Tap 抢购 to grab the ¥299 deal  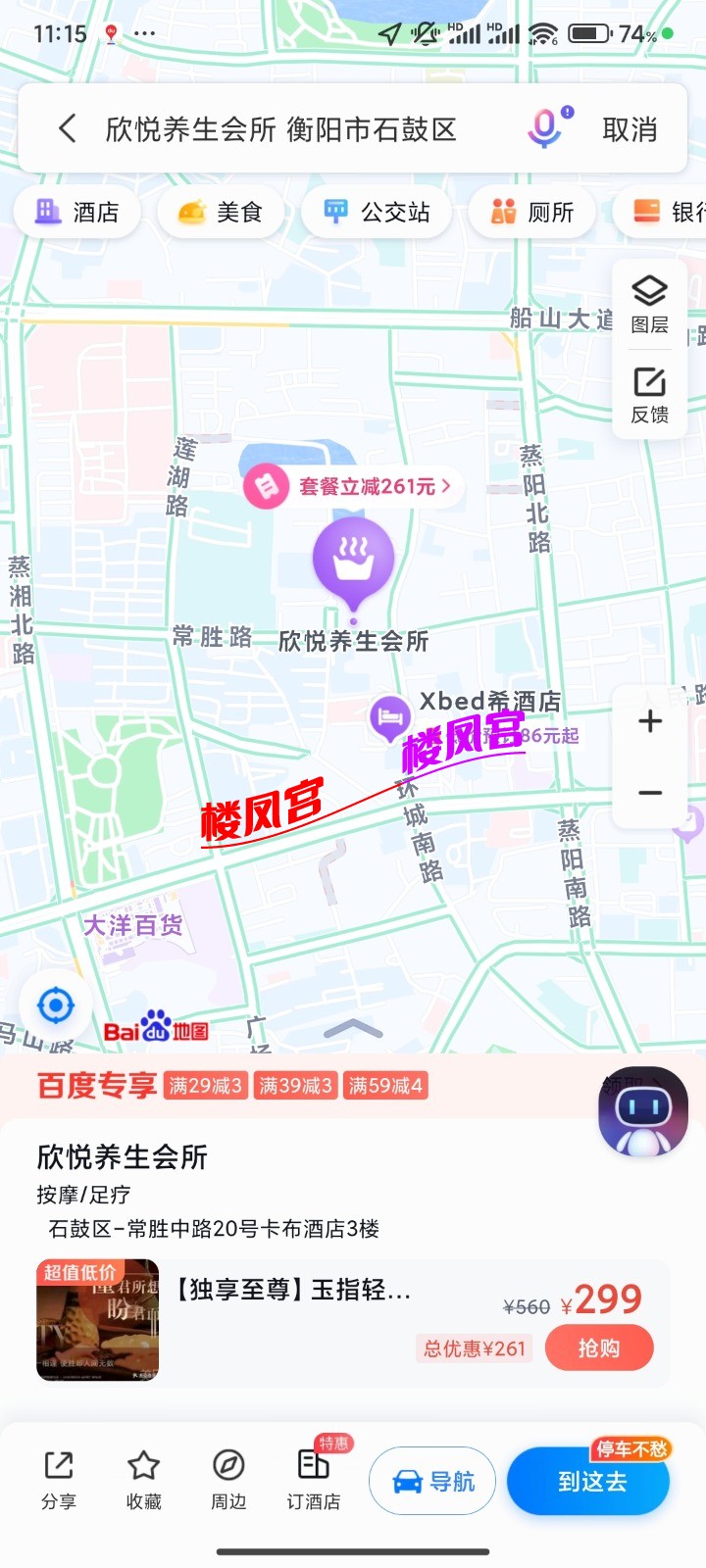[599, 1347]
